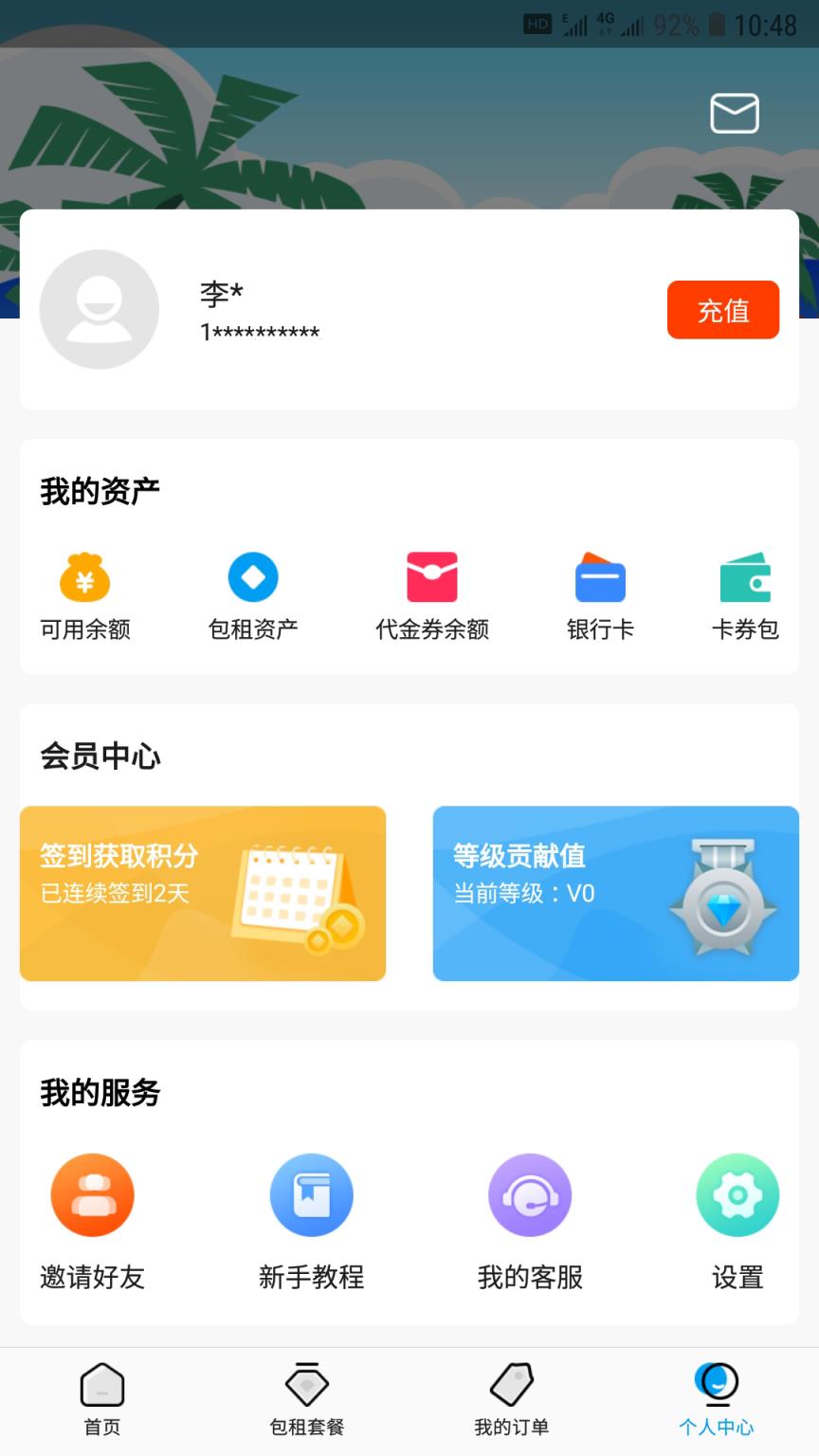Open the 可用余额 balance icon
819x1456 pixels.
coord(83,577)
